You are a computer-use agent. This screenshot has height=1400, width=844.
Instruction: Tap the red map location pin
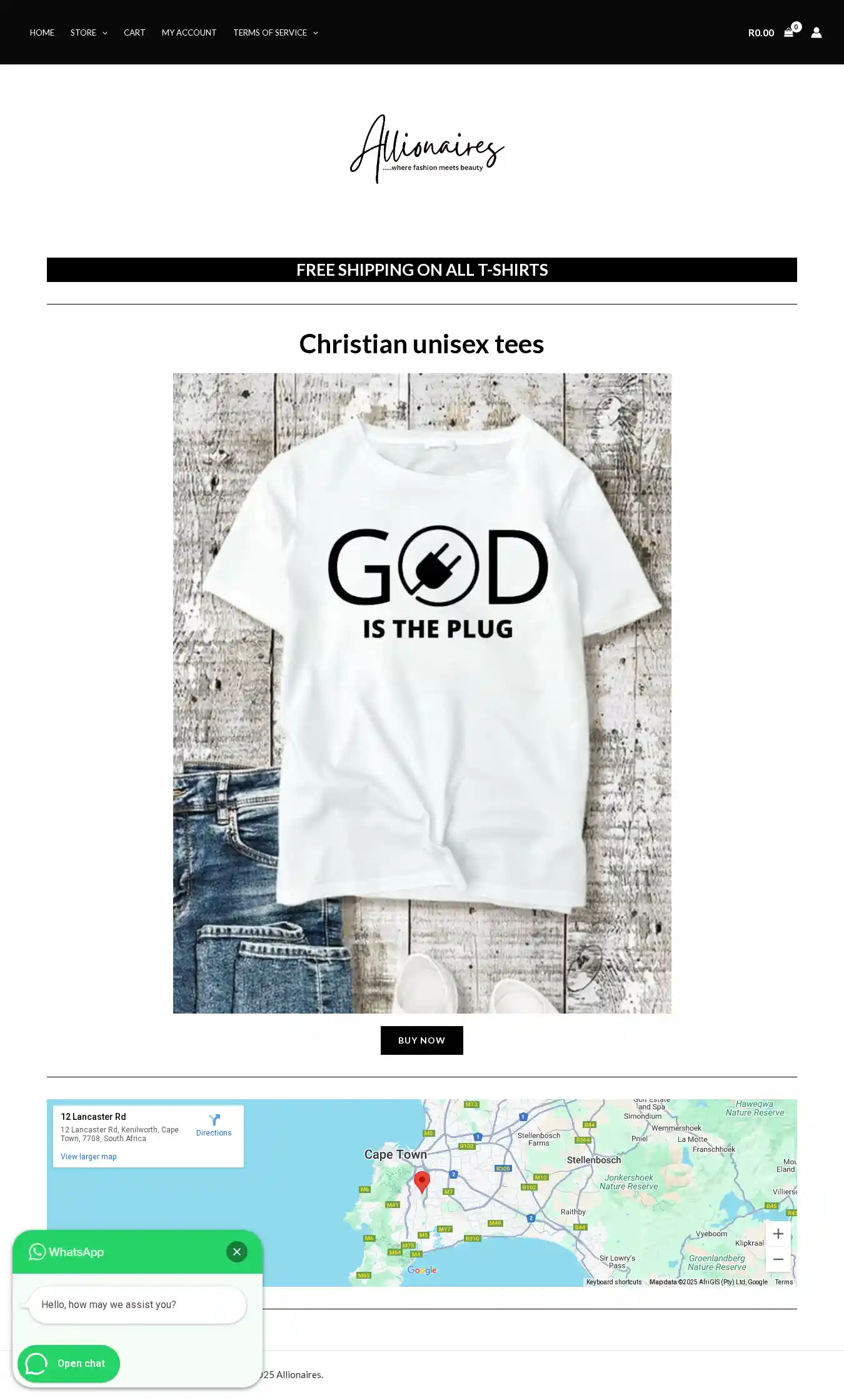click(422, 1181)
